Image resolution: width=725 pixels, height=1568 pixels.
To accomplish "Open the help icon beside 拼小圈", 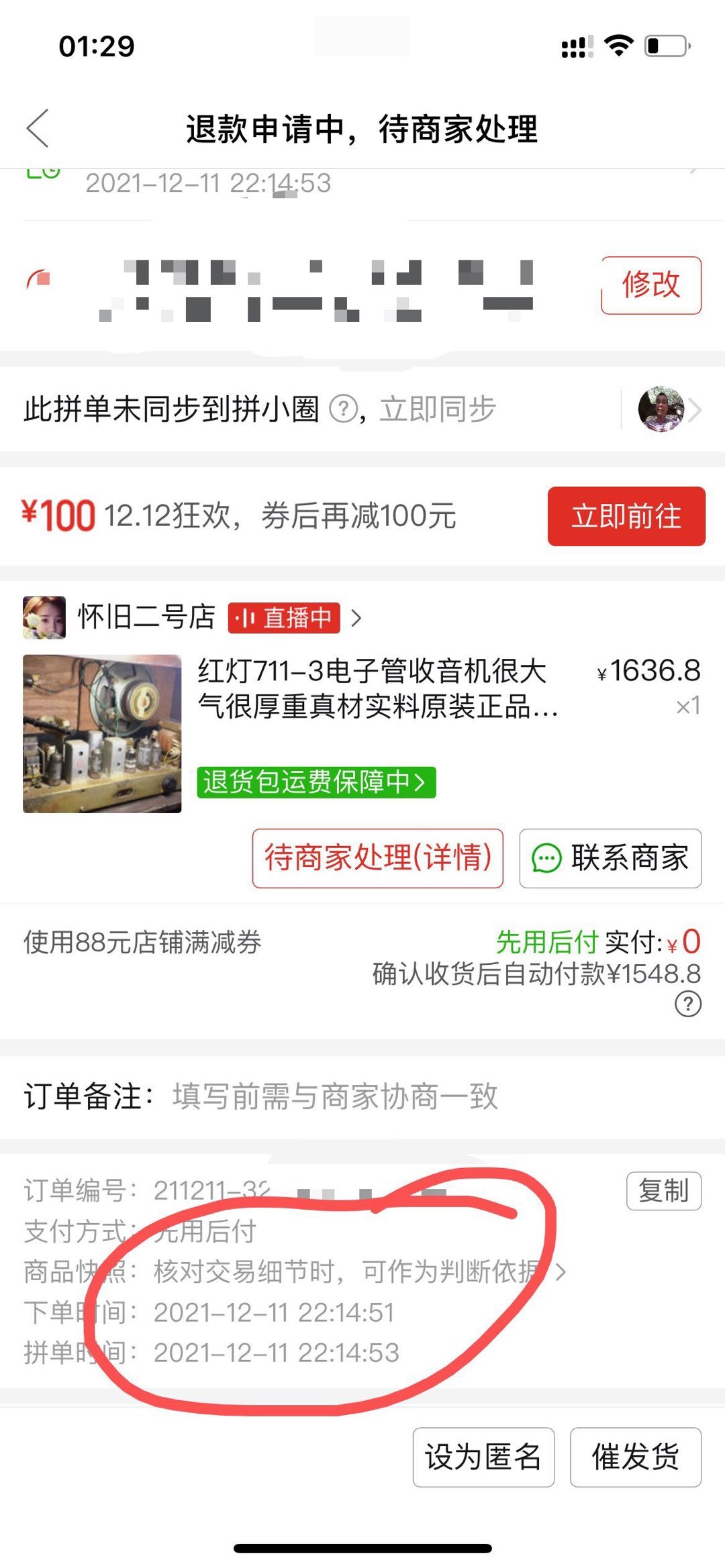I will pyautogui.click(x=343, y=409).
